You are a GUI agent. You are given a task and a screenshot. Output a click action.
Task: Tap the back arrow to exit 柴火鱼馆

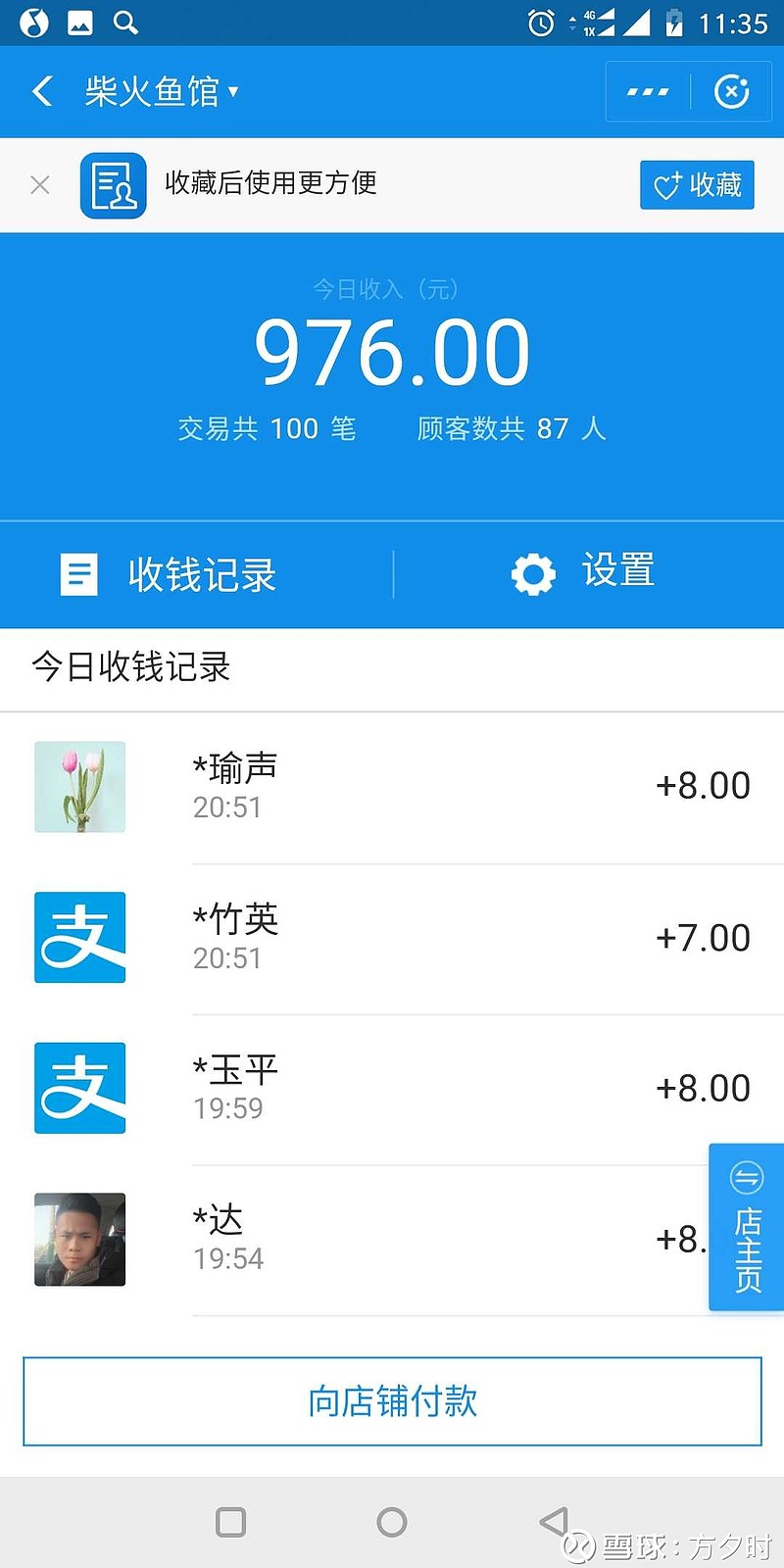[41, 91]
